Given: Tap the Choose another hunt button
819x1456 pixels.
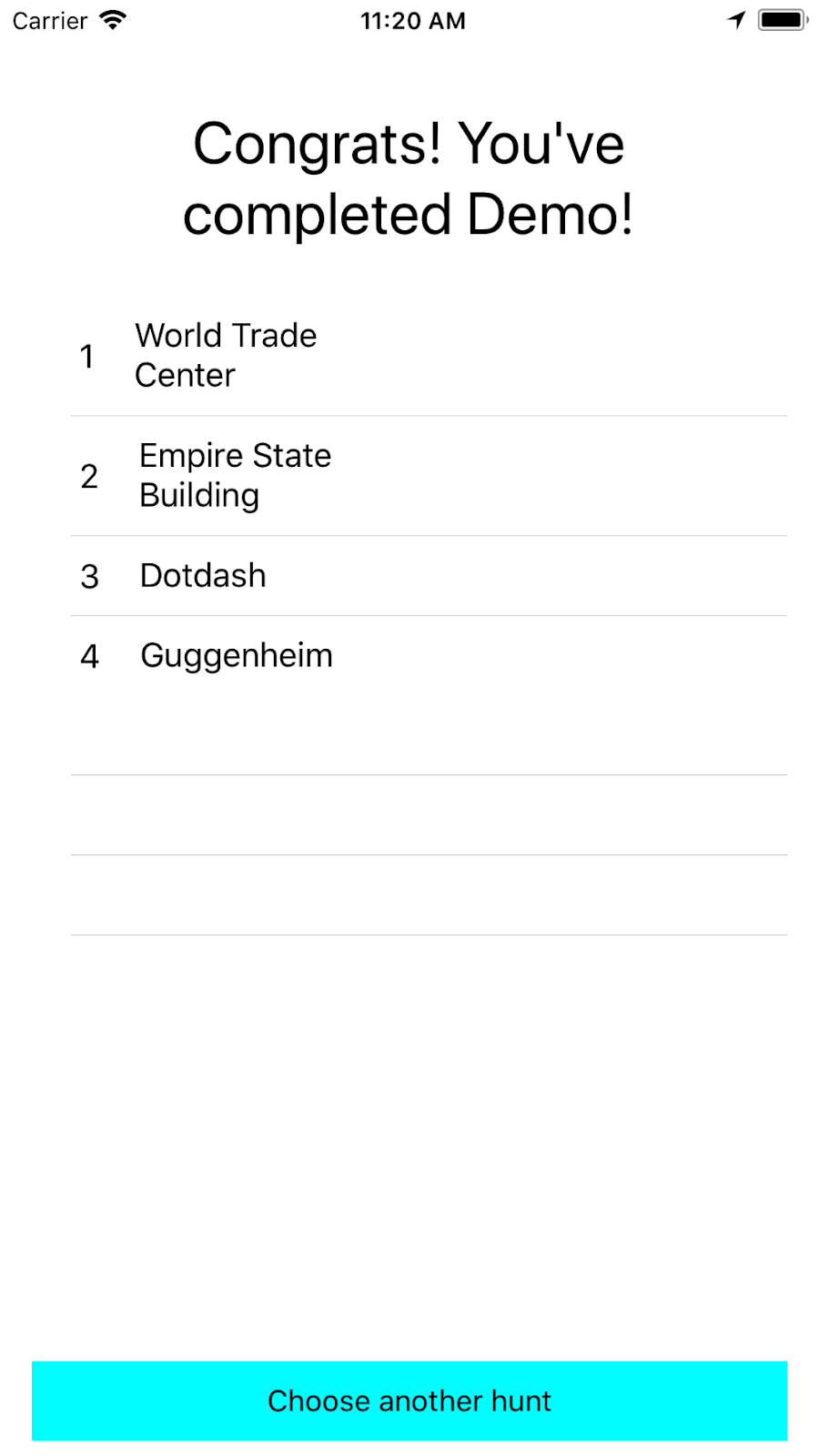Looking at the screenshot, I should (x=409, y=1400).
